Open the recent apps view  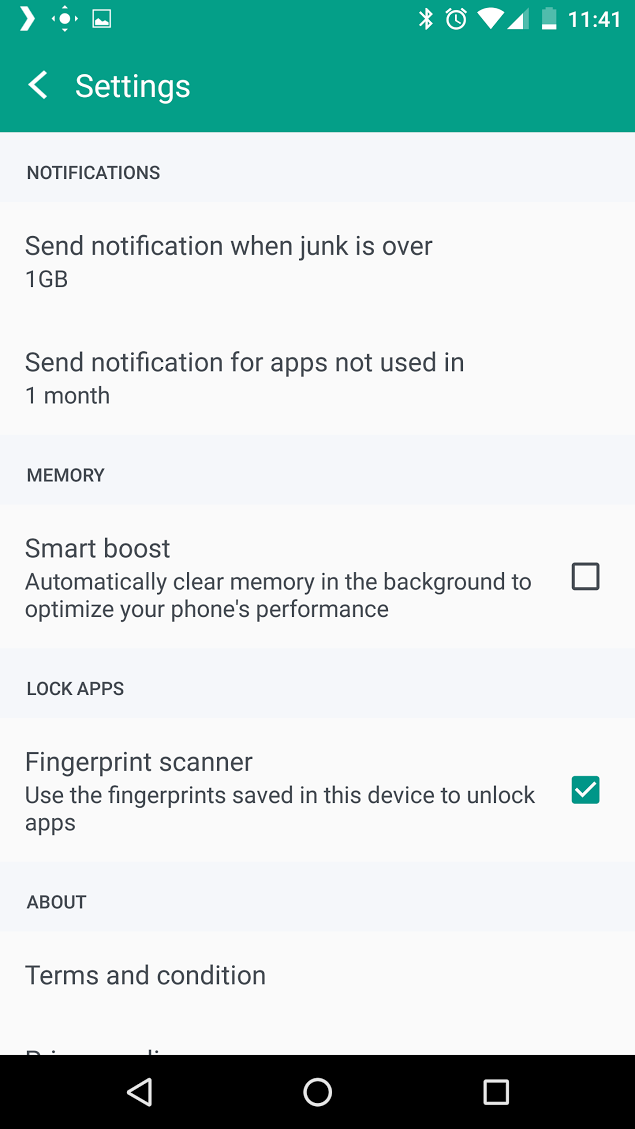[x=495, y=1092]
